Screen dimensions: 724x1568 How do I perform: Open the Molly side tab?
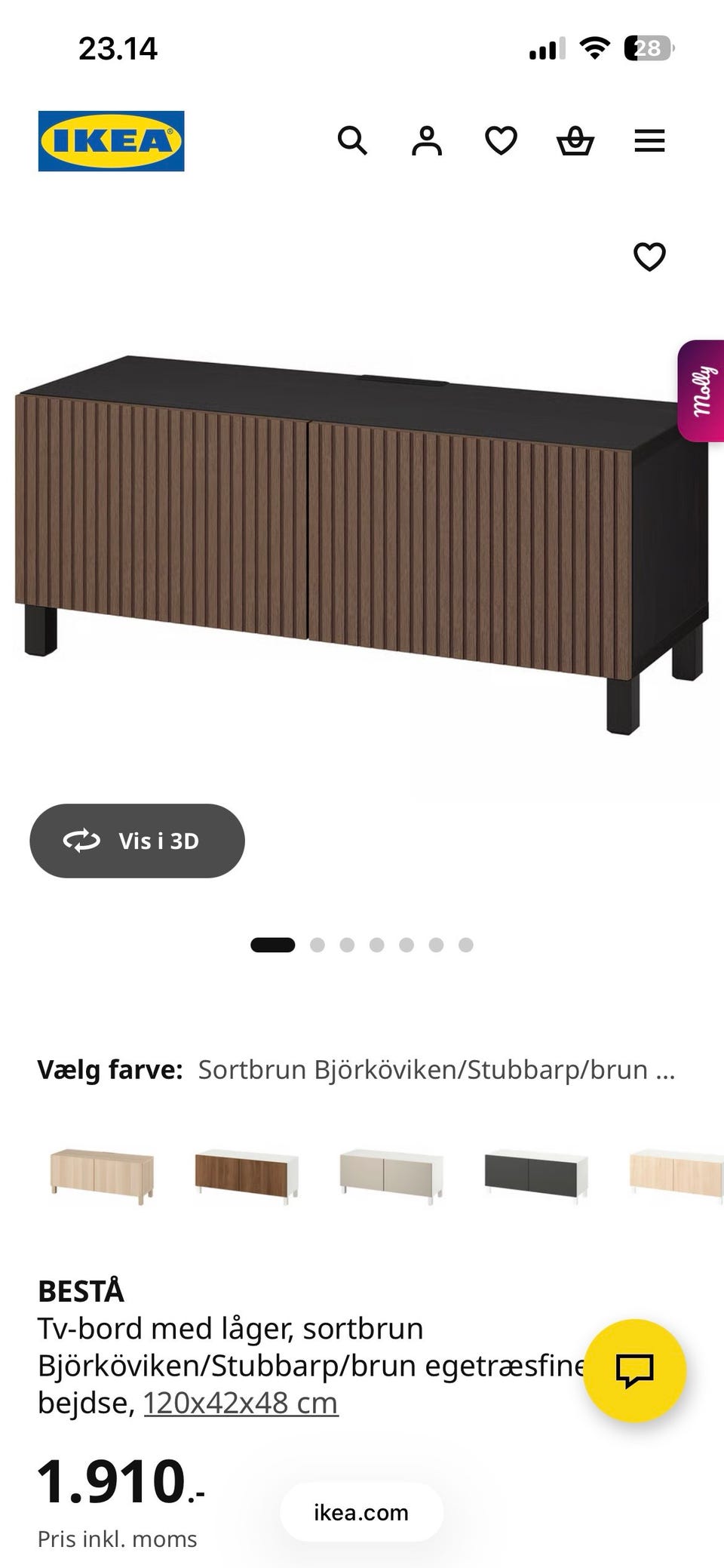point(701,390)
